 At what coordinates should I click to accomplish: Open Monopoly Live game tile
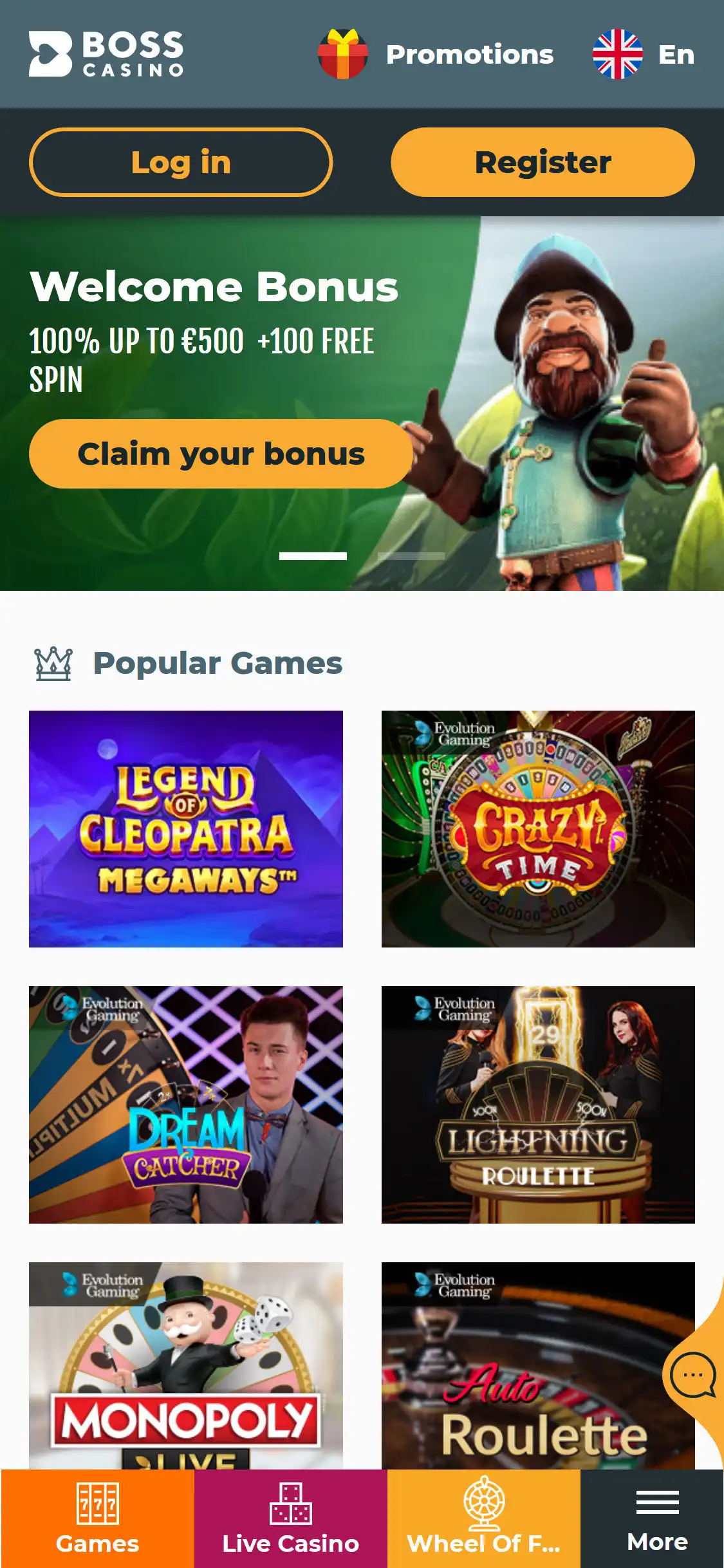[186, 1365]
